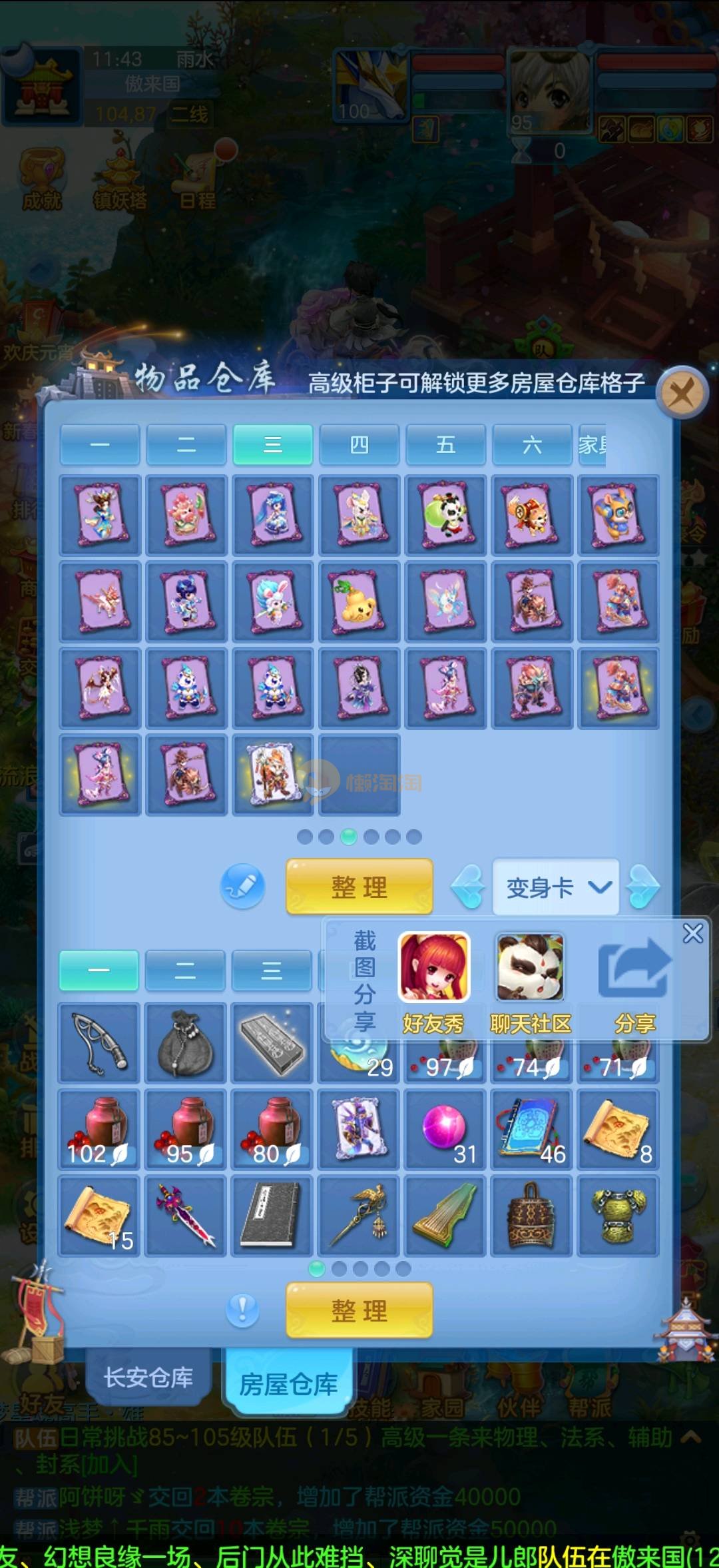Select the pink orb item with 31
This screenshot has width=719, height=1568.
pyautogui.click(x=444, y=1130)
